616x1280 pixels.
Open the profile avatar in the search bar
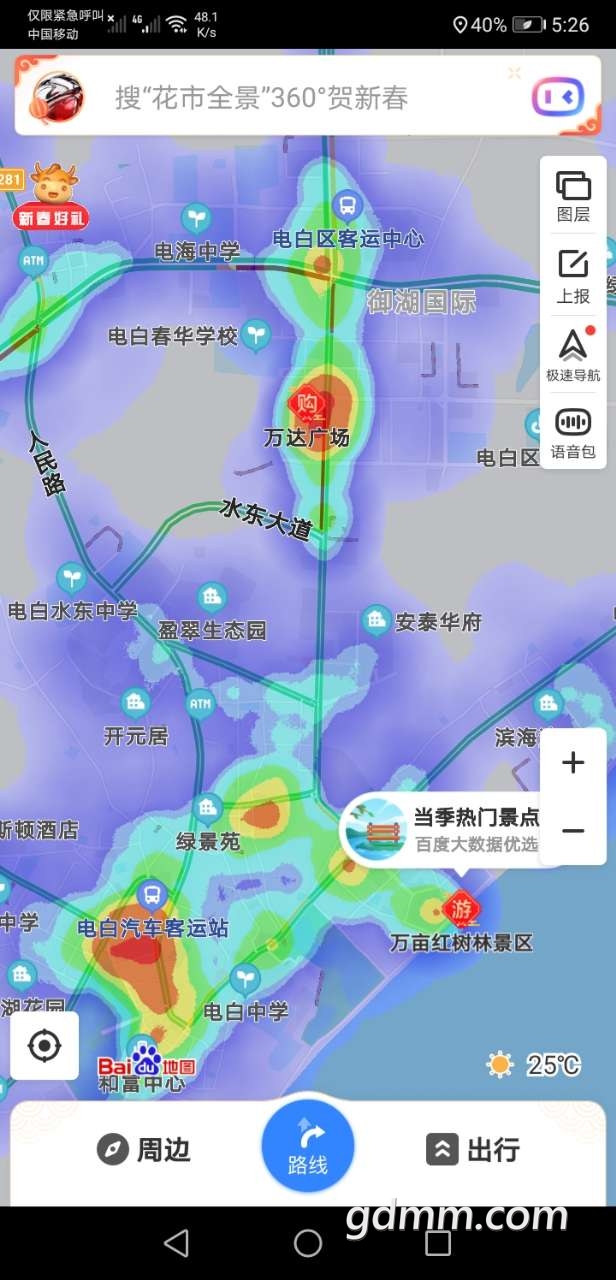click(x=58, y=97)
